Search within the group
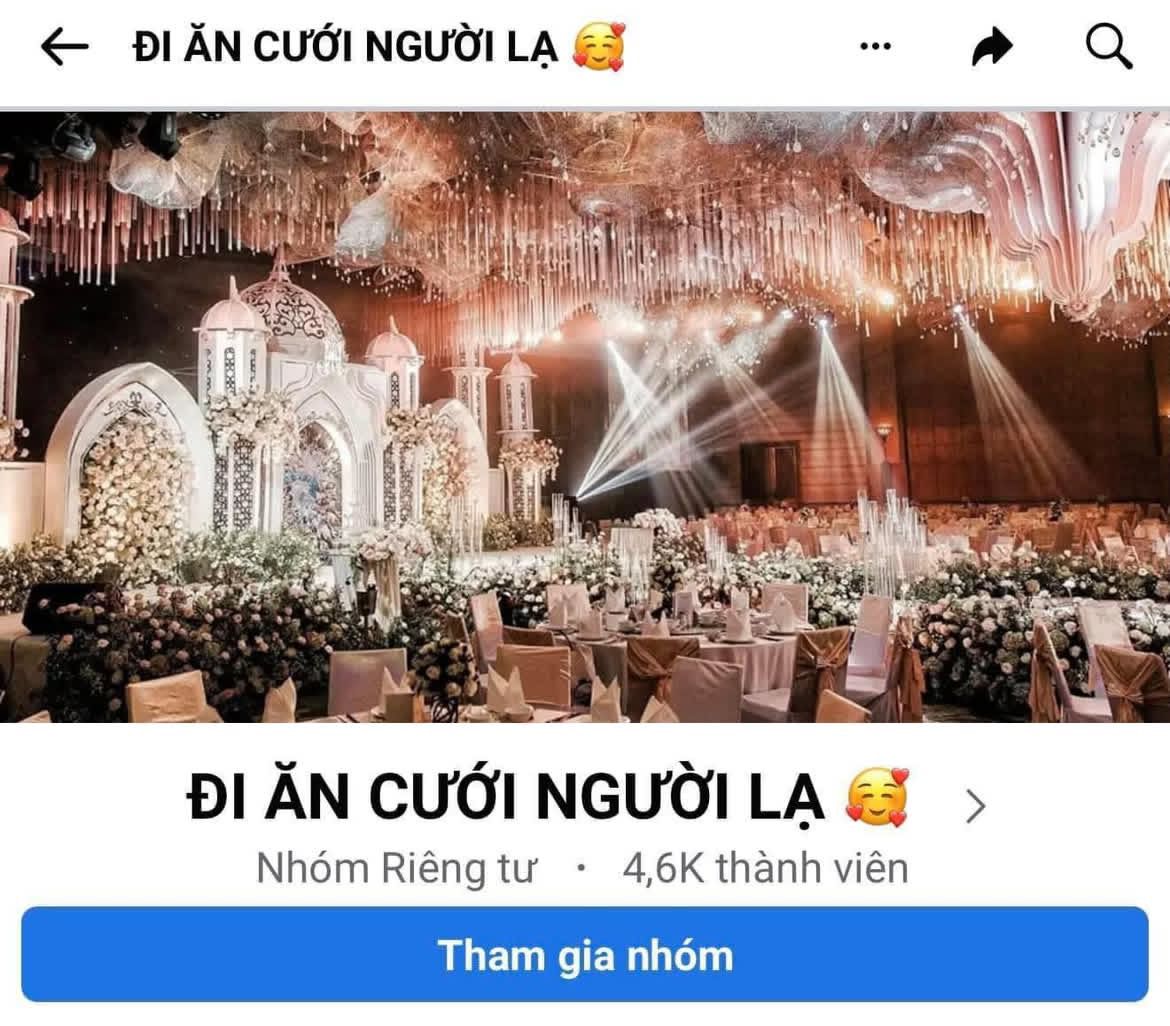This screenshot has width=1170, height=1026. pyautogui.click(x=1109, y=46)
